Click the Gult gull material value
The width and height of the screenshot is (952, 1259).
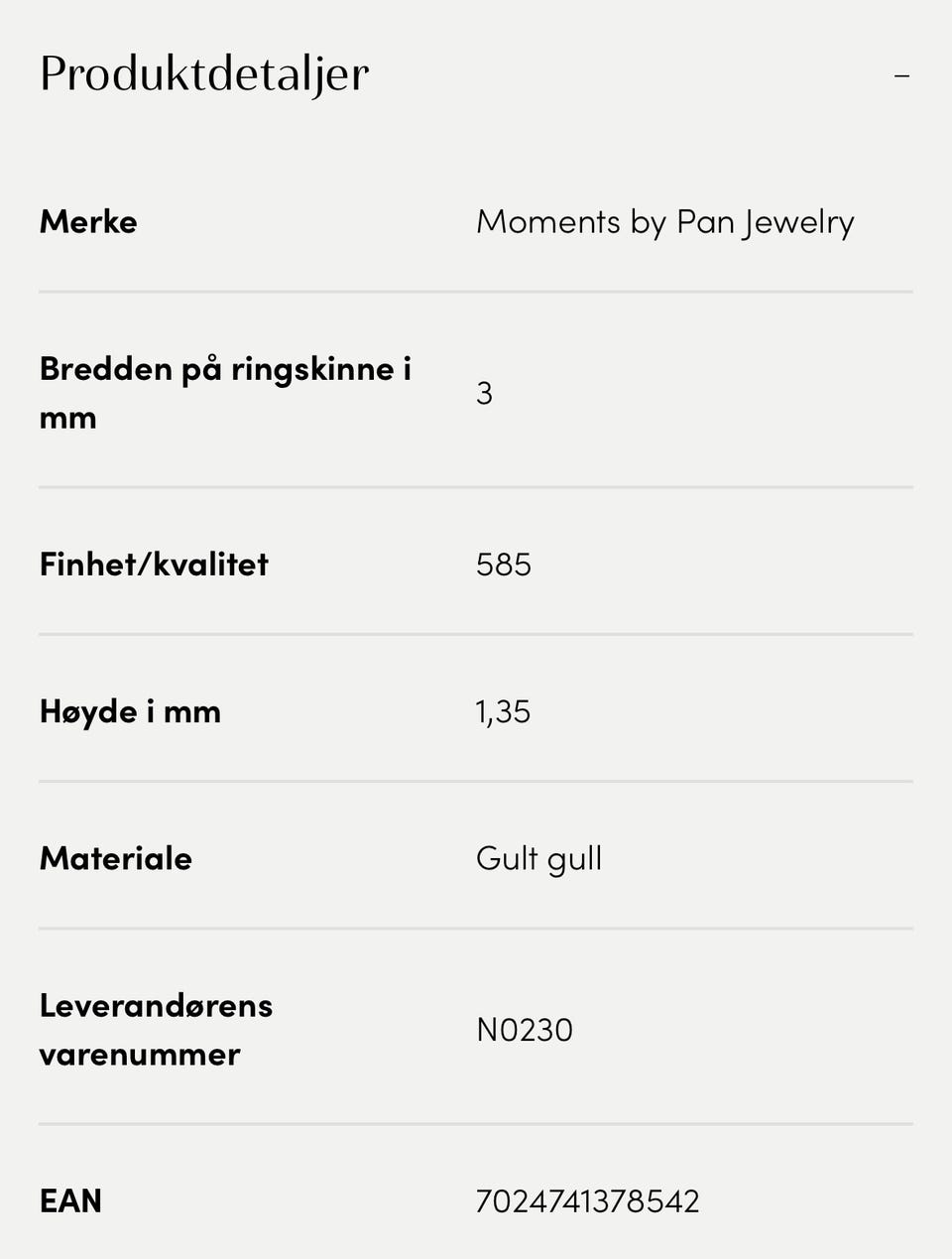tap(538, 857)
